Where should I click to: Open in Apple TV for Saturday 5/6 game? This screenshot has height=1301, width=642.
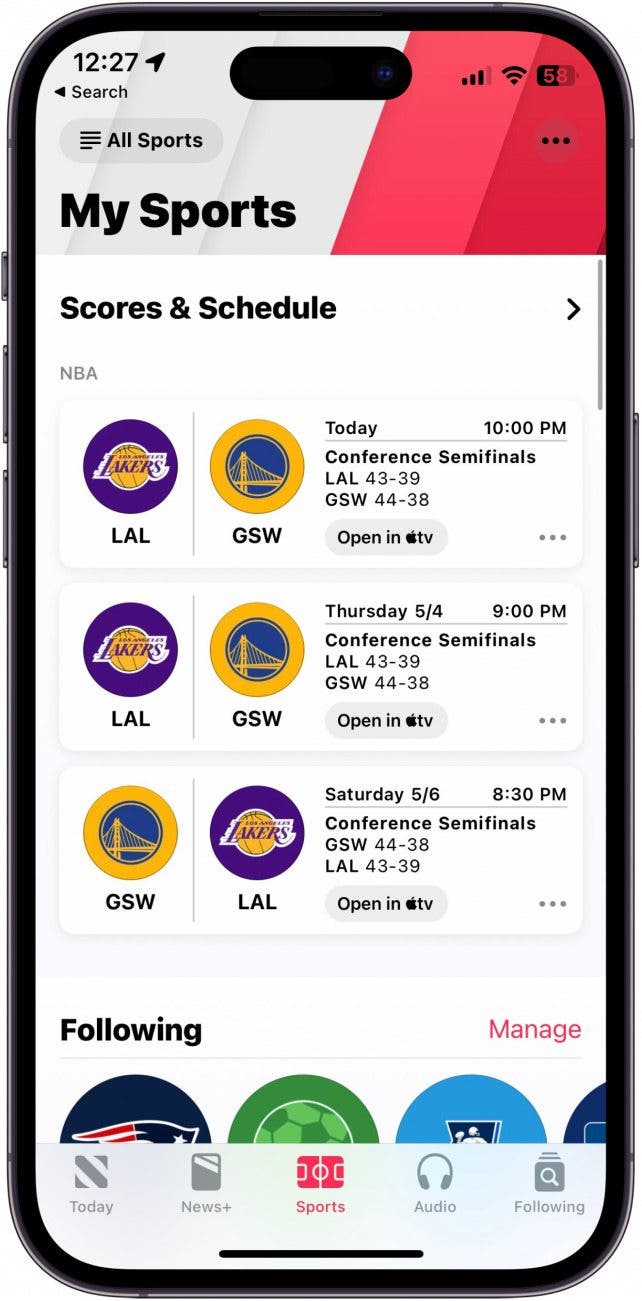(385, 903)
